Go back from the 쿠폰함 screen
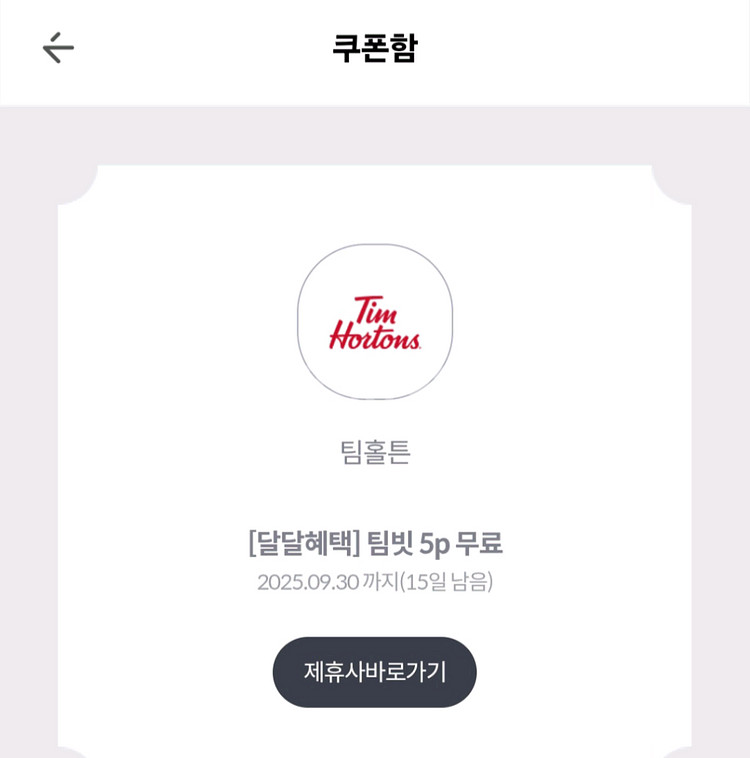Viewport: 750px width, 758px height. coord(58,47)
